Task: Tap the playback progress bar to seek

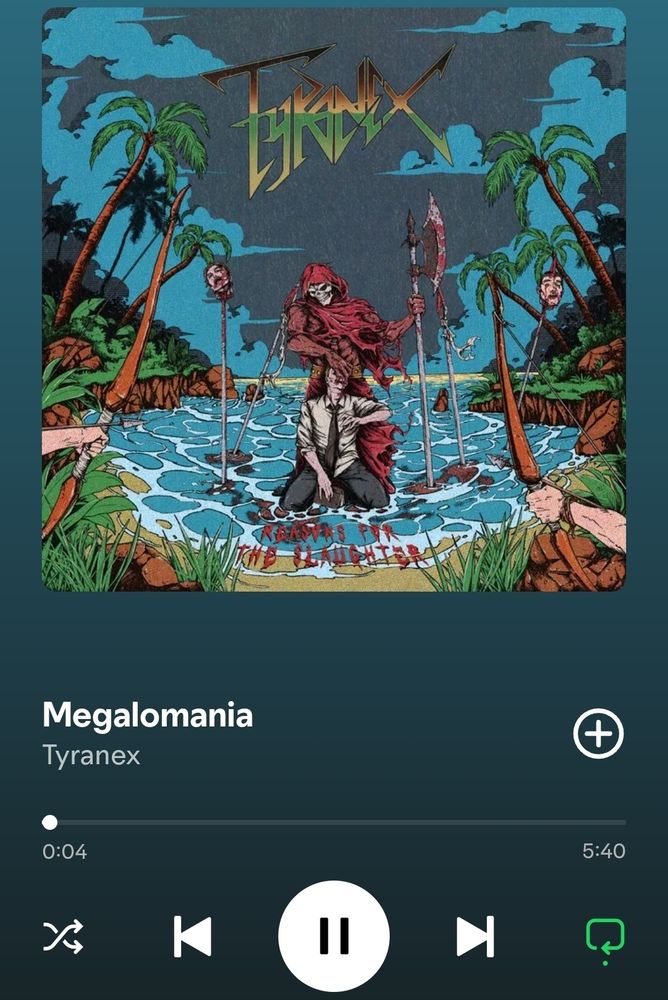Action: 334,822
